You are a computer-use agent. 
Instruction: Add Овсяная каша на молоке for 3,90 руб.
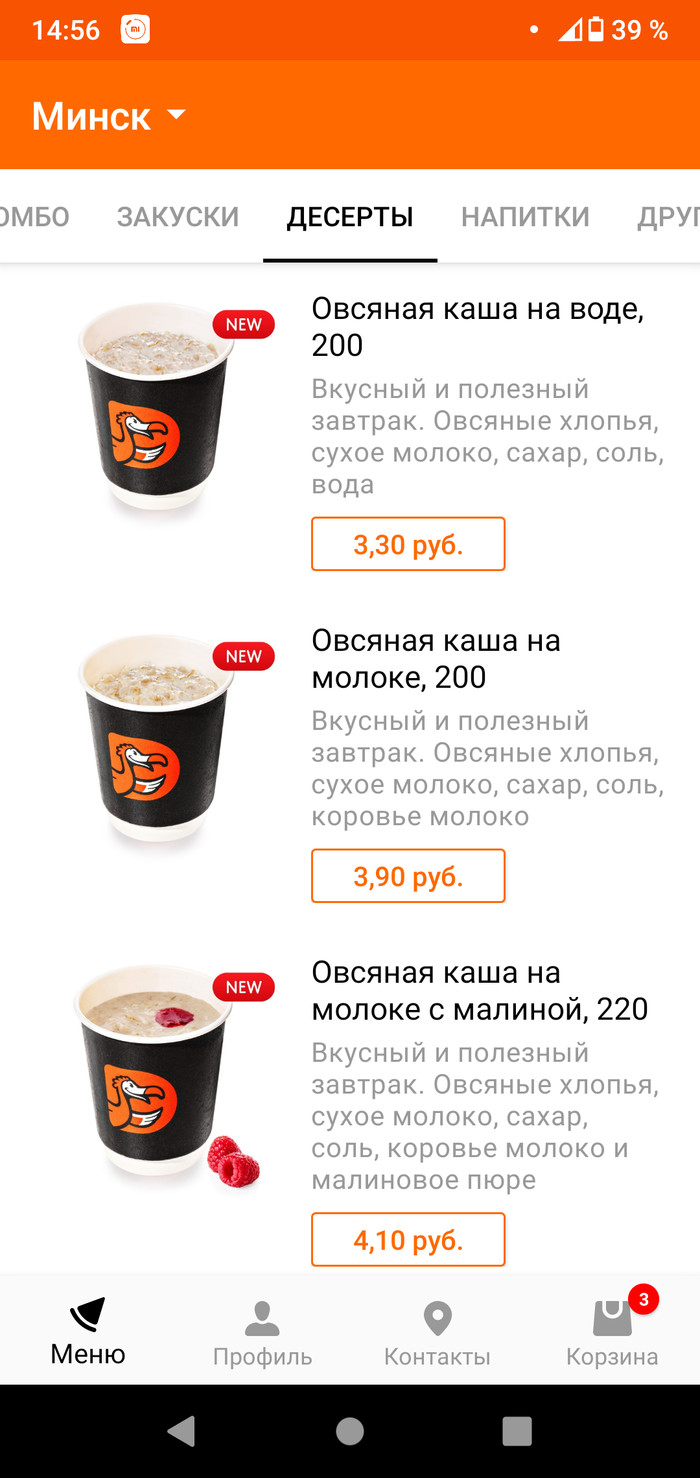click(x=408, y=876)
